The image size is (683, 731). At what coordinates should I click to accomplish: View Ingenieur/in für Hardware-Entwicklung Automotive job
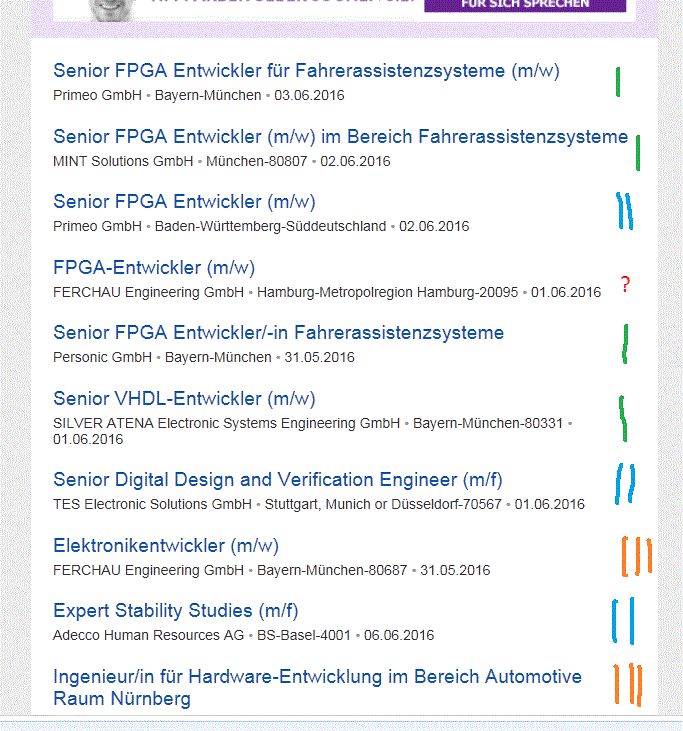coord(316,677)
